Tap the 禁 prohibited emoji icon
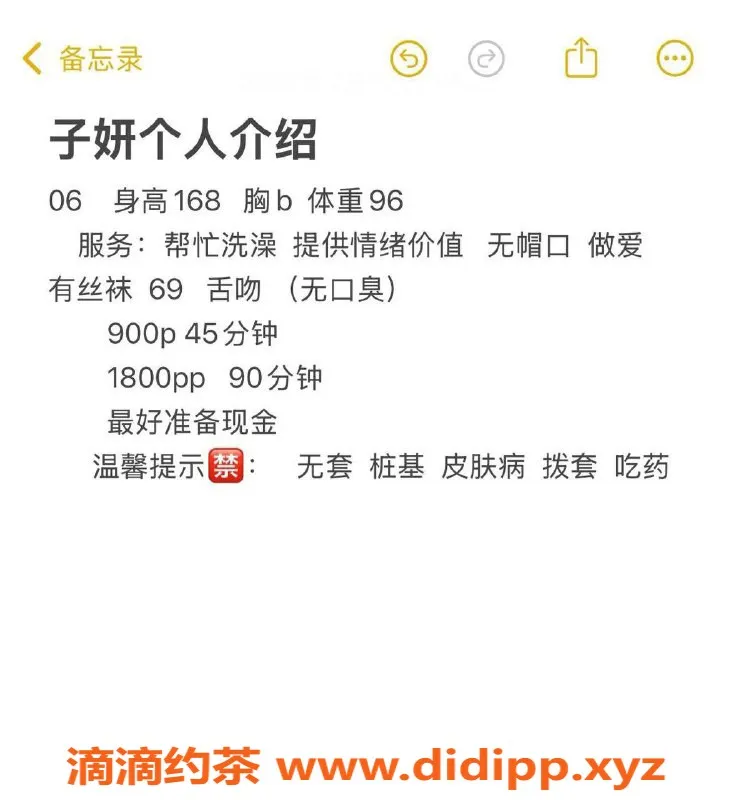This screenshot has height=800, width=731. 226,464
